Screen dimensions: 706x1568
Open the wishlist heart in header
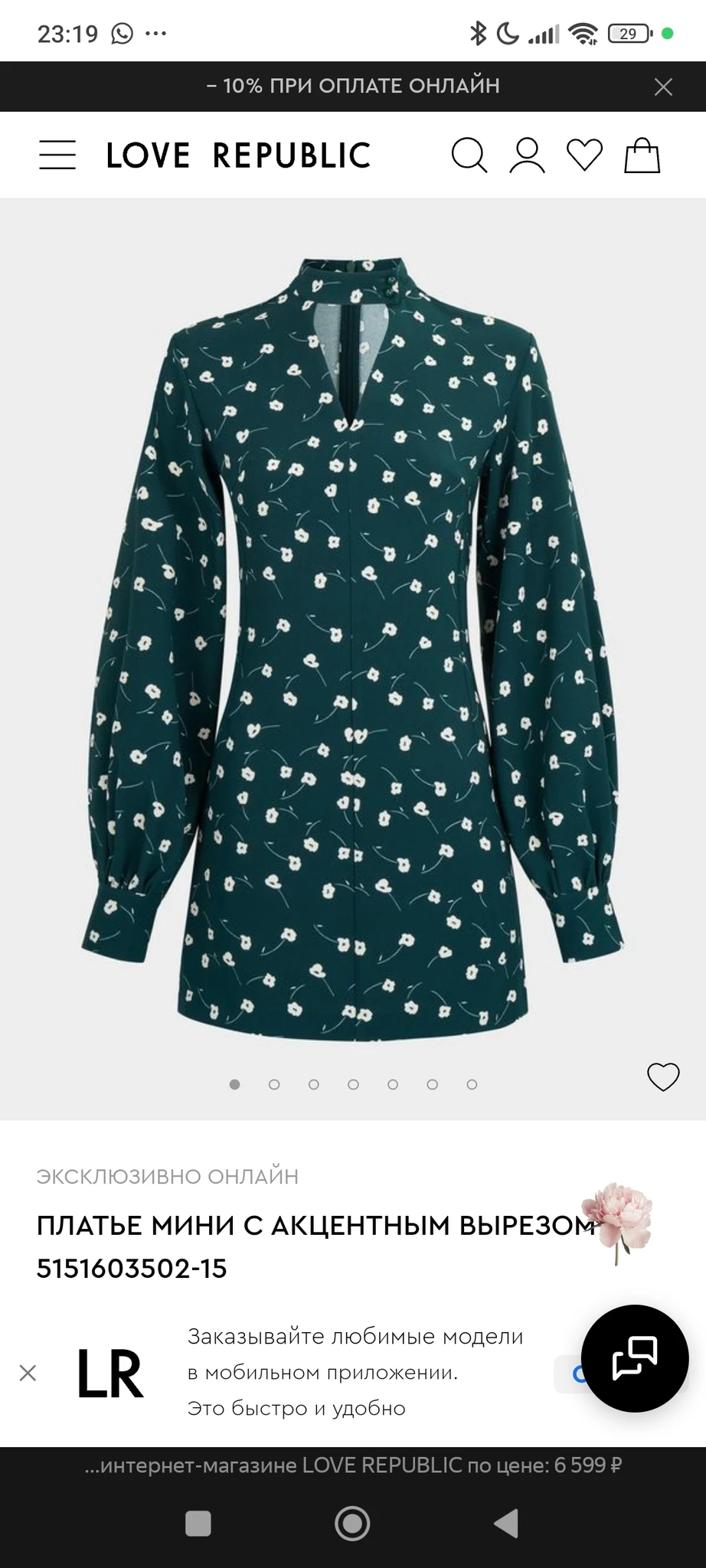click(x=584, y=155)
